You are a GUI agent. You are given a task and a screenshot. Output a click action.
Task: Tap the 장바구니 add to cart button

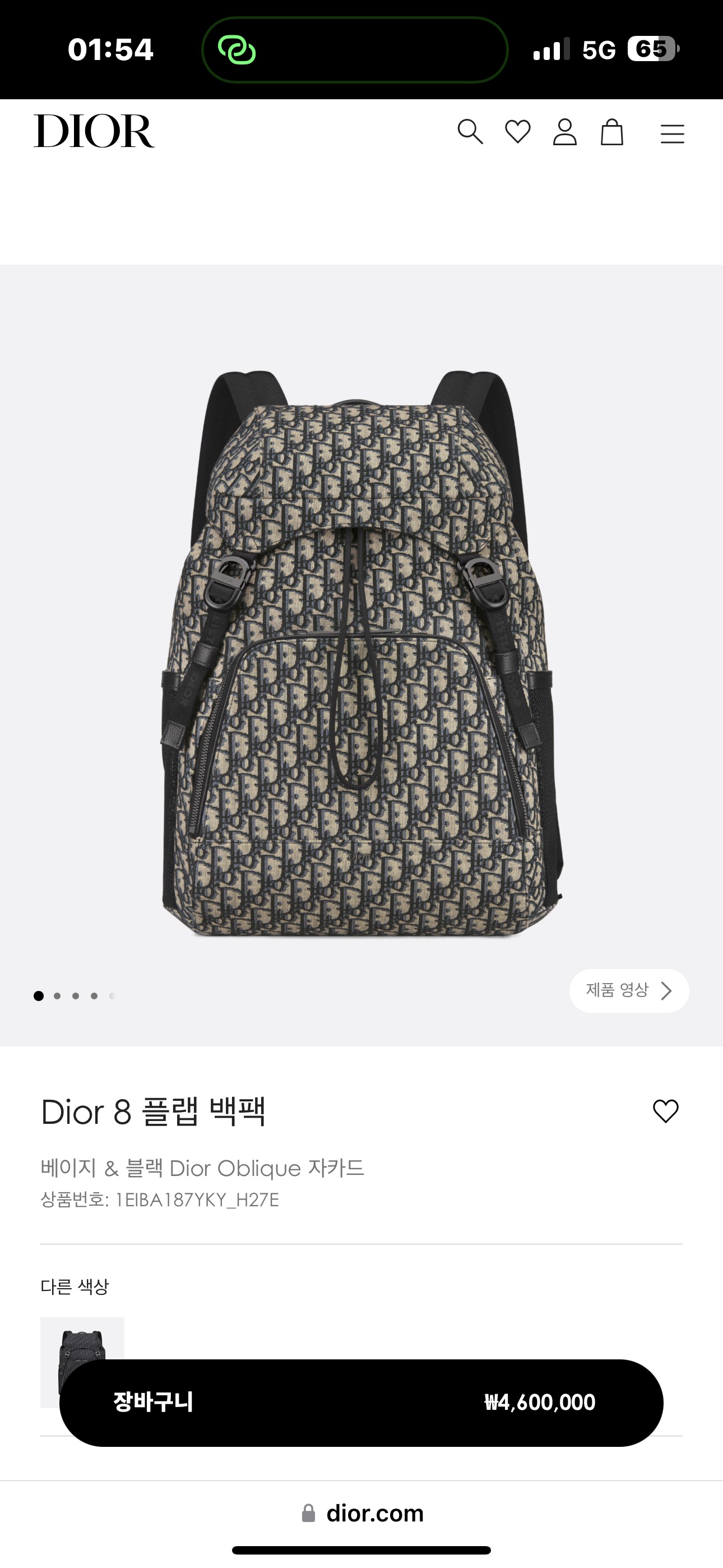pos(361,1403)
